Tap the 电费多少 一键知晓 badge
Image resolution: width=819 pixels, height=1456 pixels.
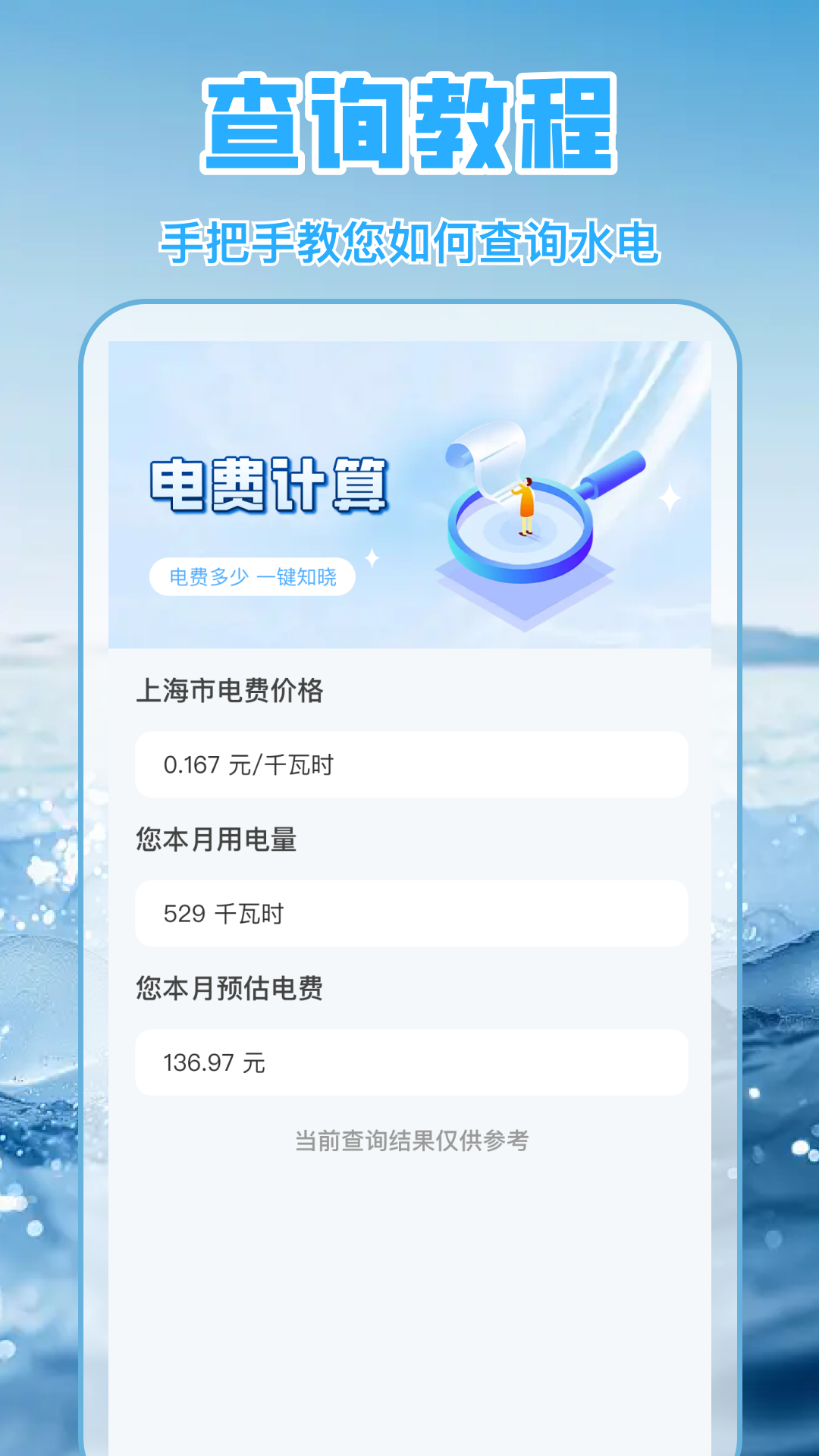coord(252,577)
